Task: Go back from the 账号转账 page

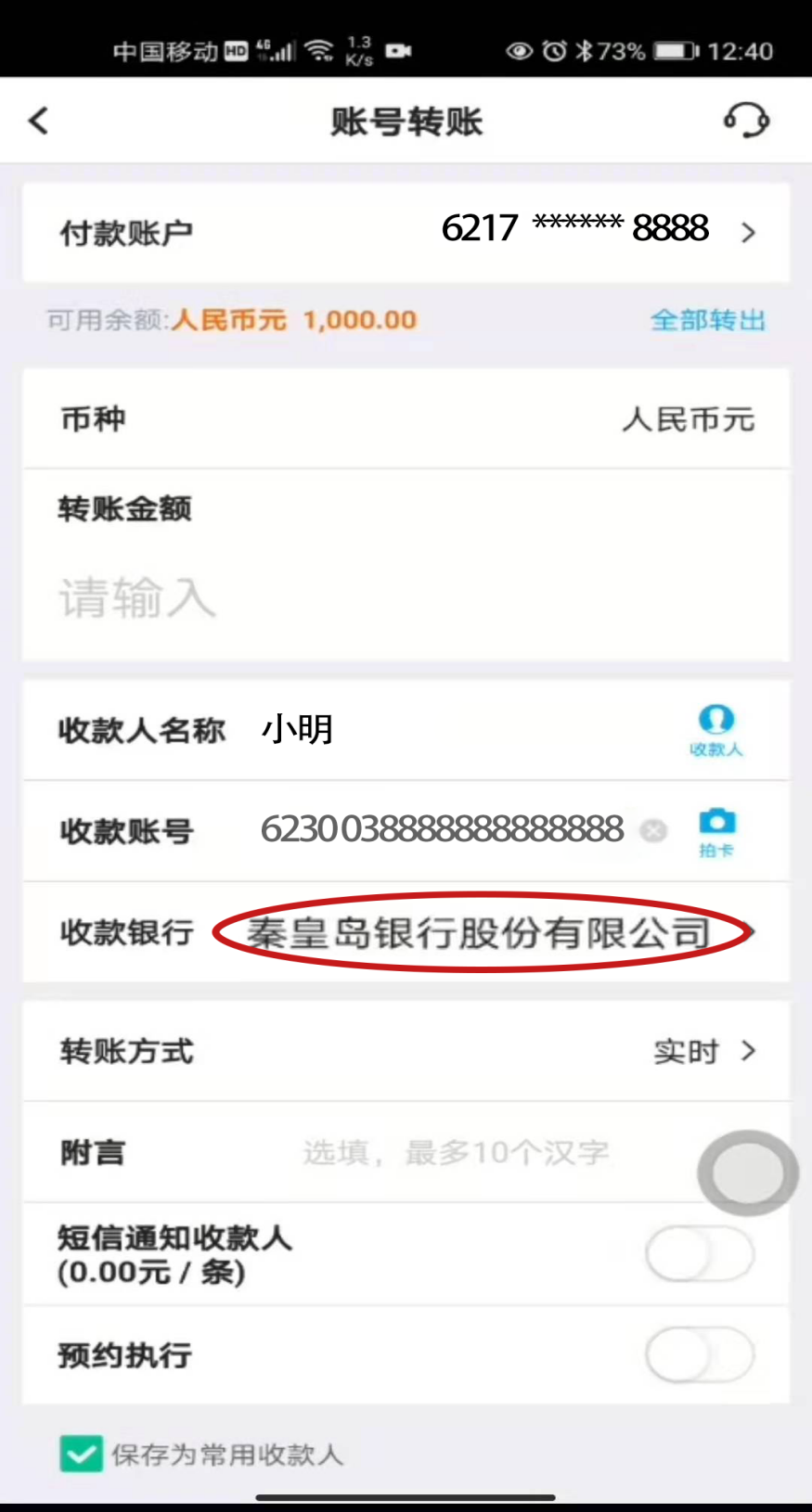Action: click(39, 121)
